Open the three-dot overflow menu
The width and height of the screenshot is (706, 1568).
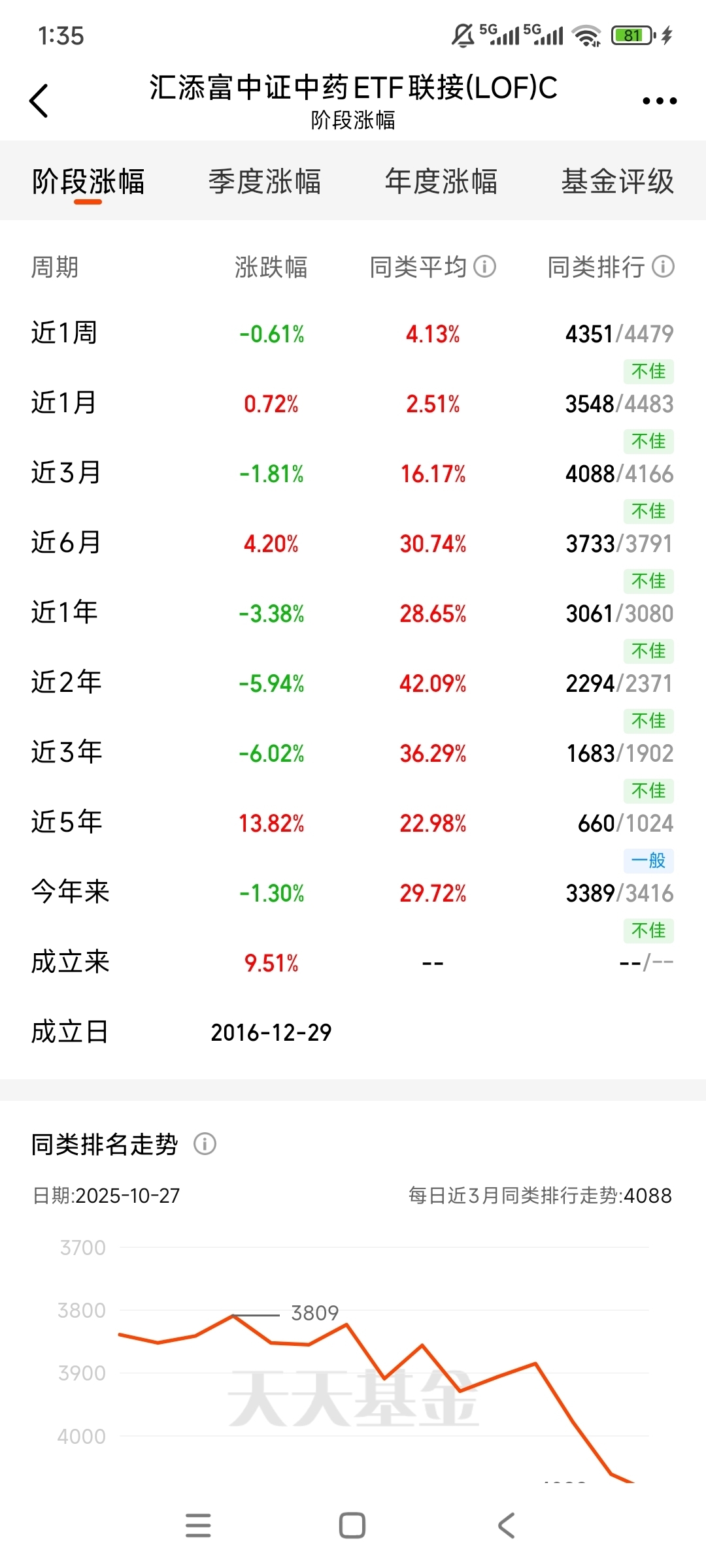tap(659, 101)
